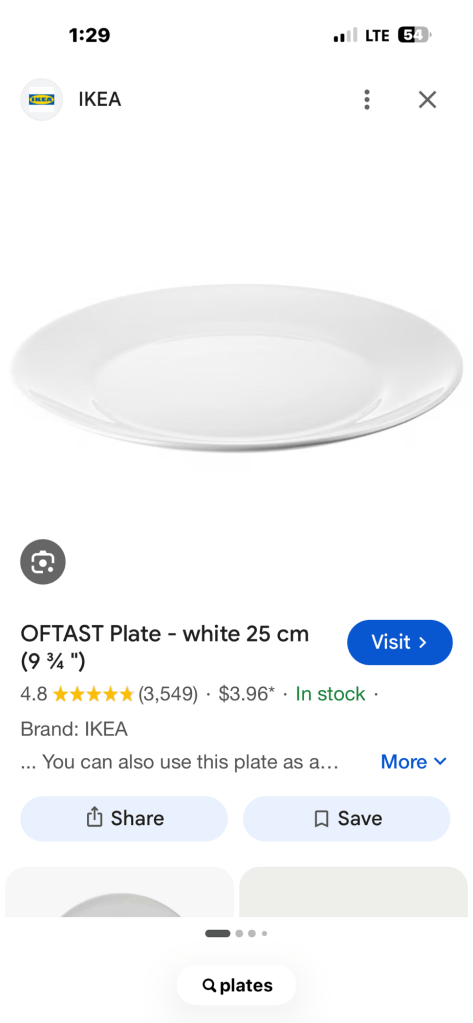Search the plate image with Lens
Screen dimensions: 473x1023
pyautogui.click(x=43, y=561)
